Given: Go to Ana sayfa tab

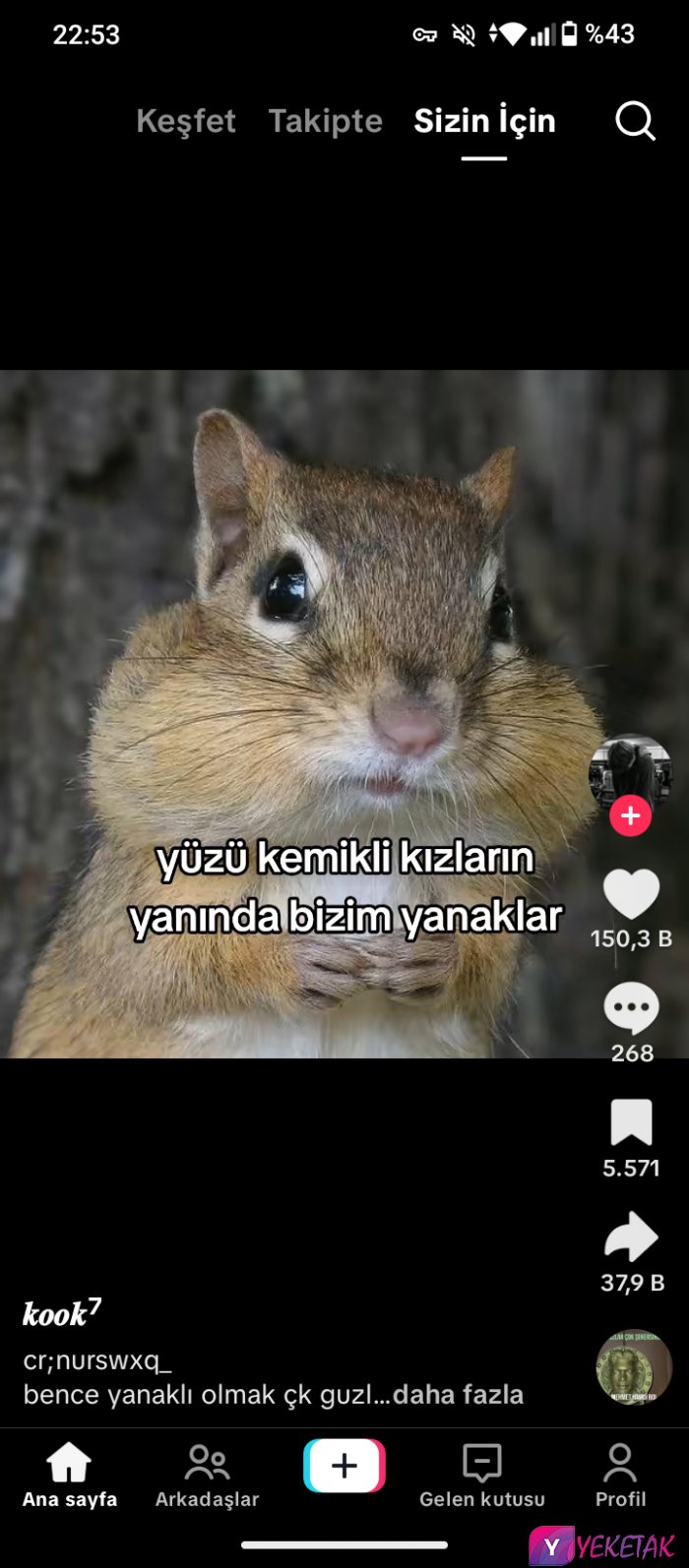Looking at the screenshot, I should pyautogui.click(x=69, y=1475).
